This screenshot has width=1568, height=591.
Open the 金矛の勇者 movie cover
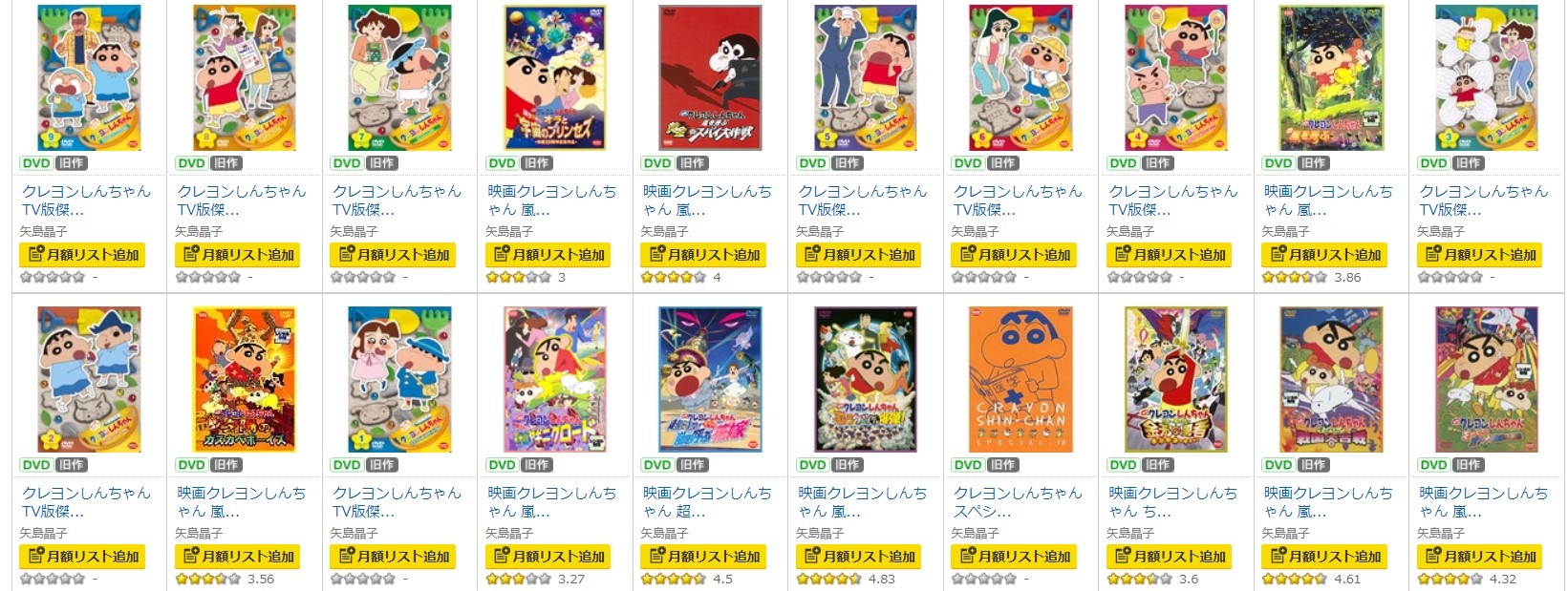coord(1176,379)
